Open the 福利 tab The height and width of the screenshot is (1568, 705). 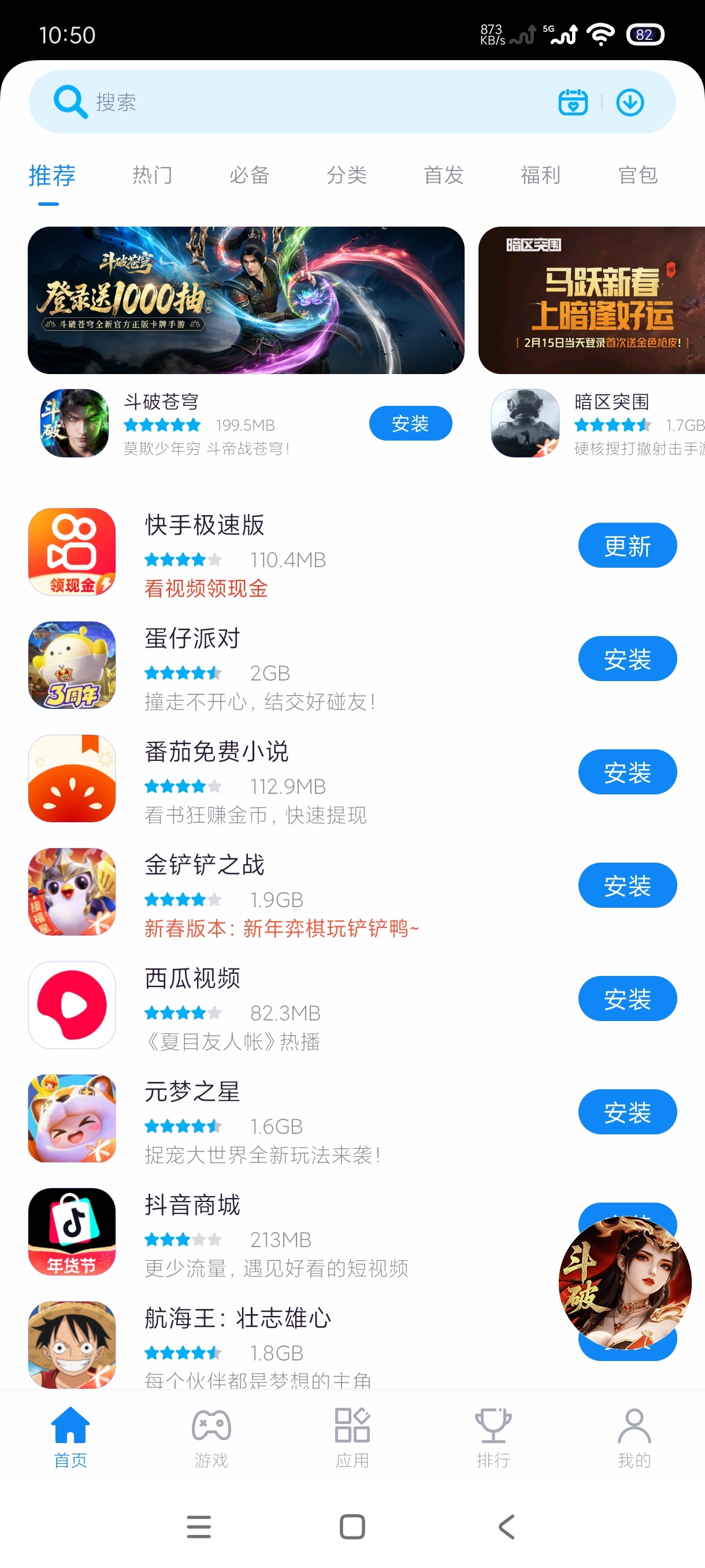click(x=540, y=175)
